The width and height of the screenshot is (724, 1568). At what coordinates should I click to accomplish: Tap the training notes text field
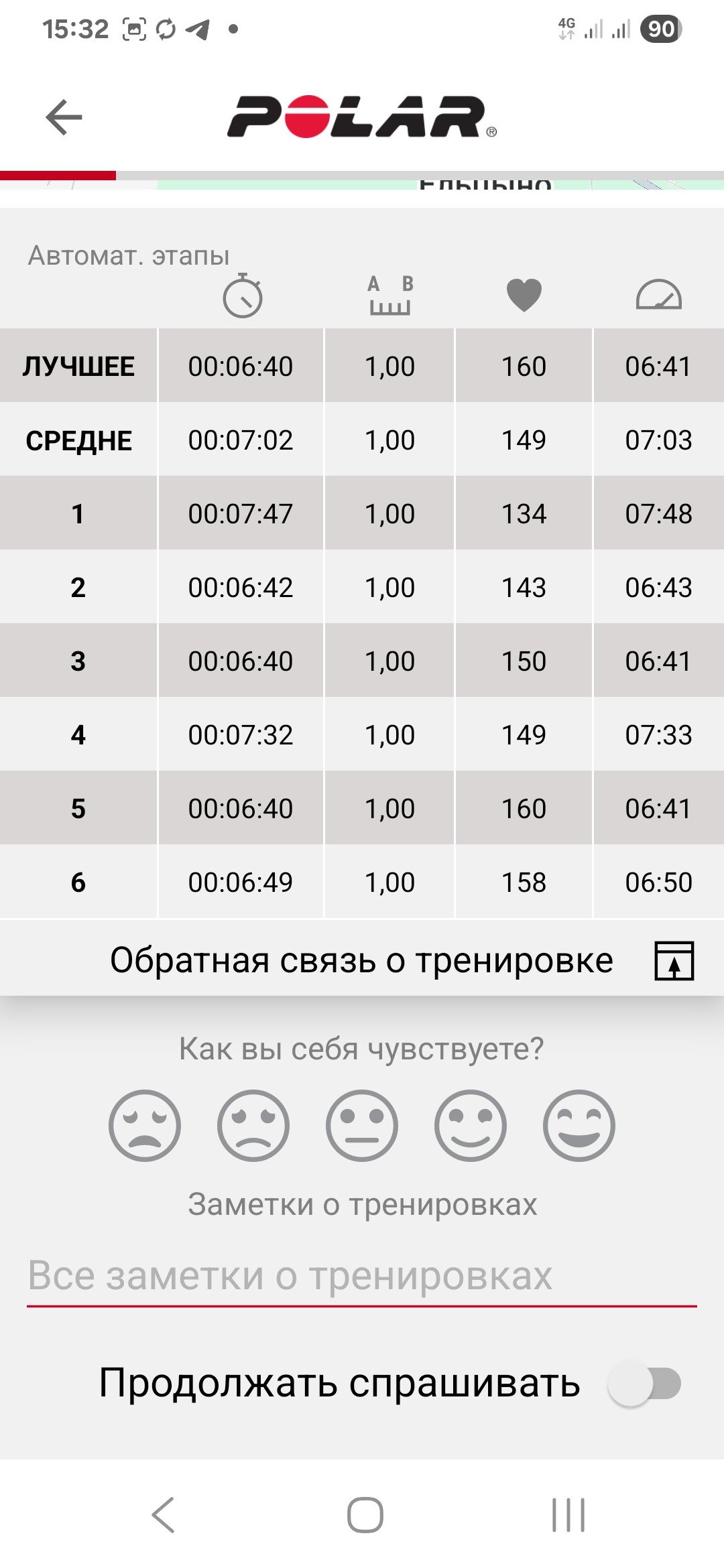(362, 1276)
